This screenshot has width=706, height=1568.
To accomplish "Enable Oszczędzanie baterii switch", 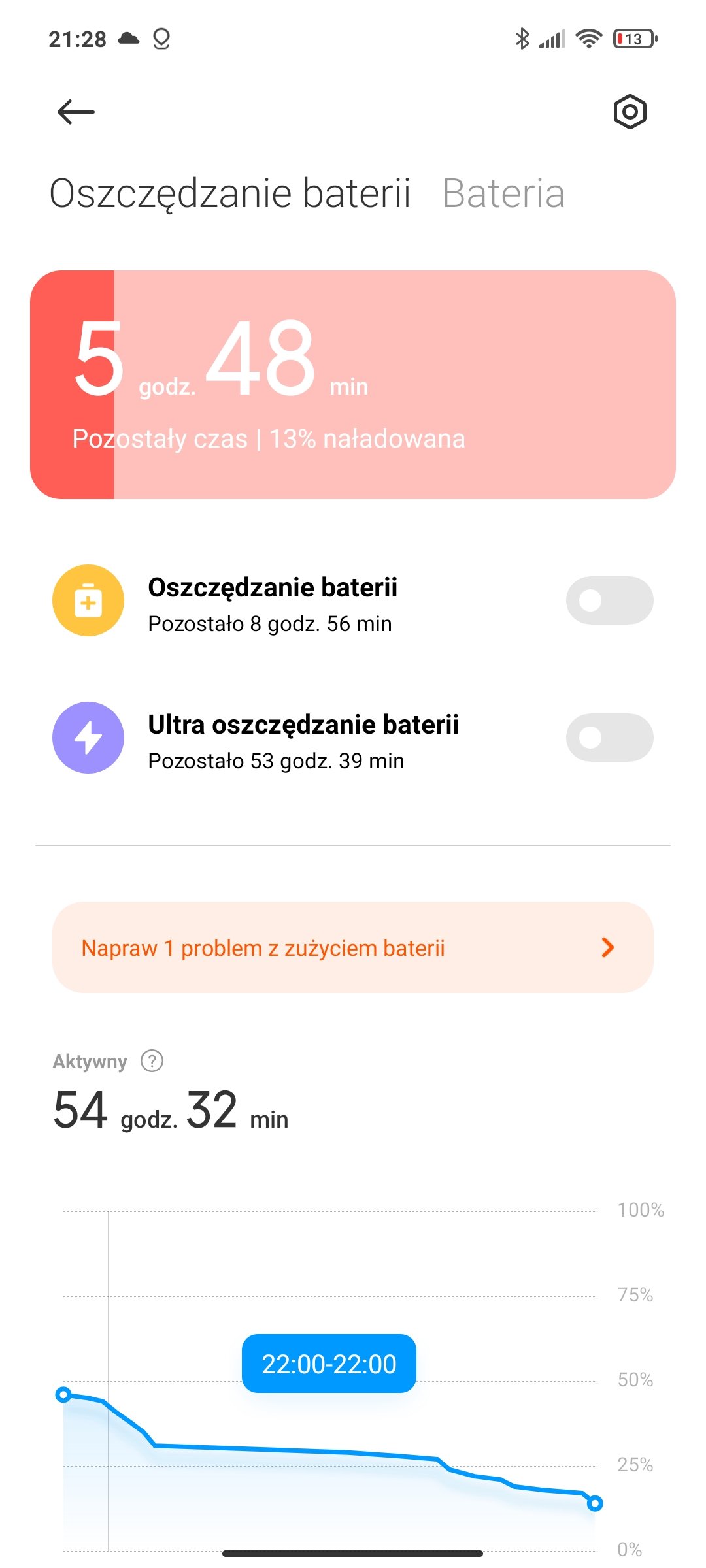I will (x=609, y=600).
